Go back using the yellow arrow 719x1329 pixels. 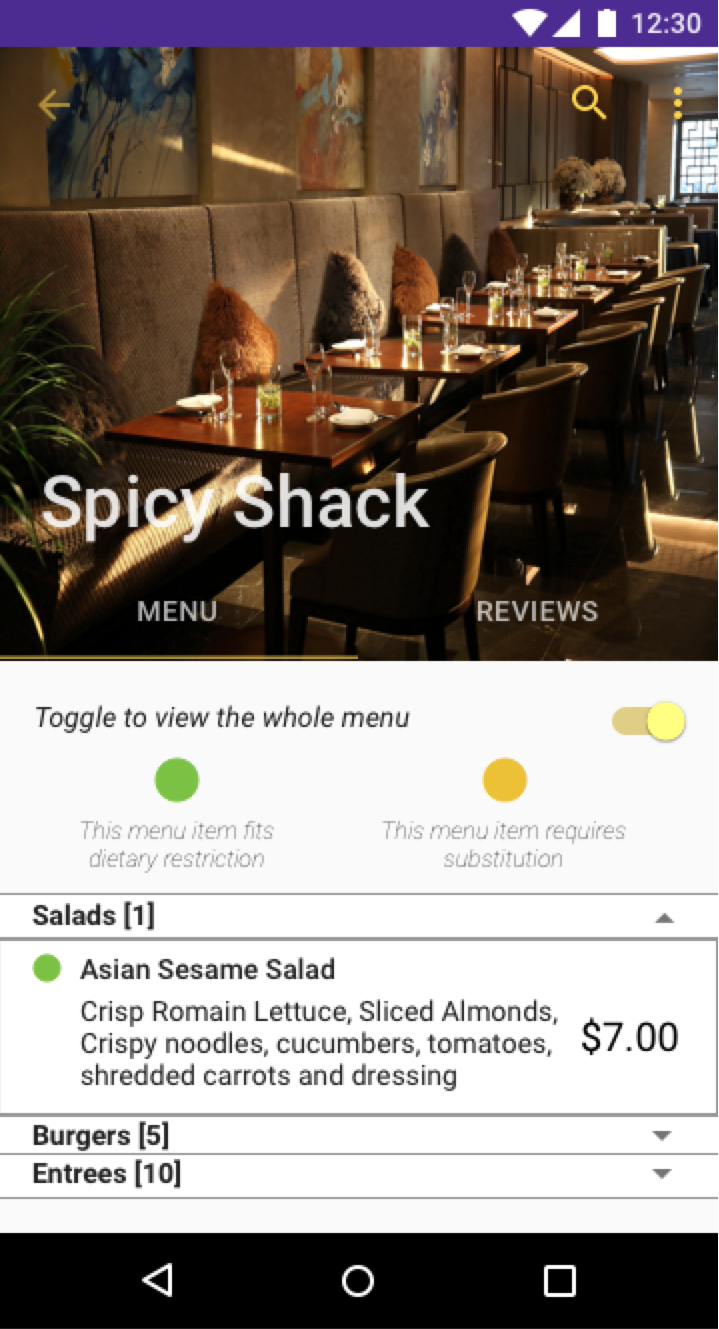[54, 104]
